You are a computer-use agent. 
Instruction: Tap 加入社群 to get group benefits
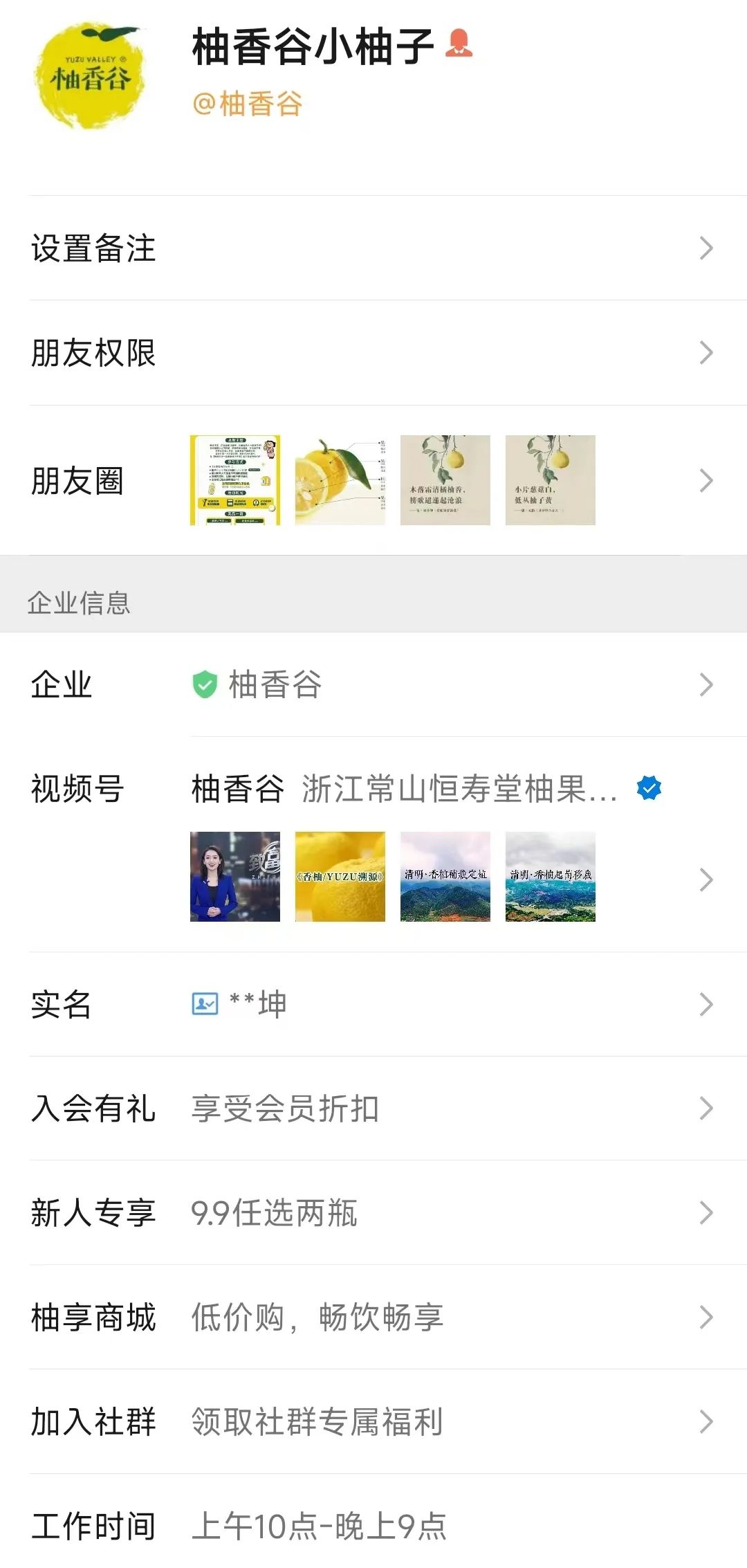click(x=373, y=1422)
